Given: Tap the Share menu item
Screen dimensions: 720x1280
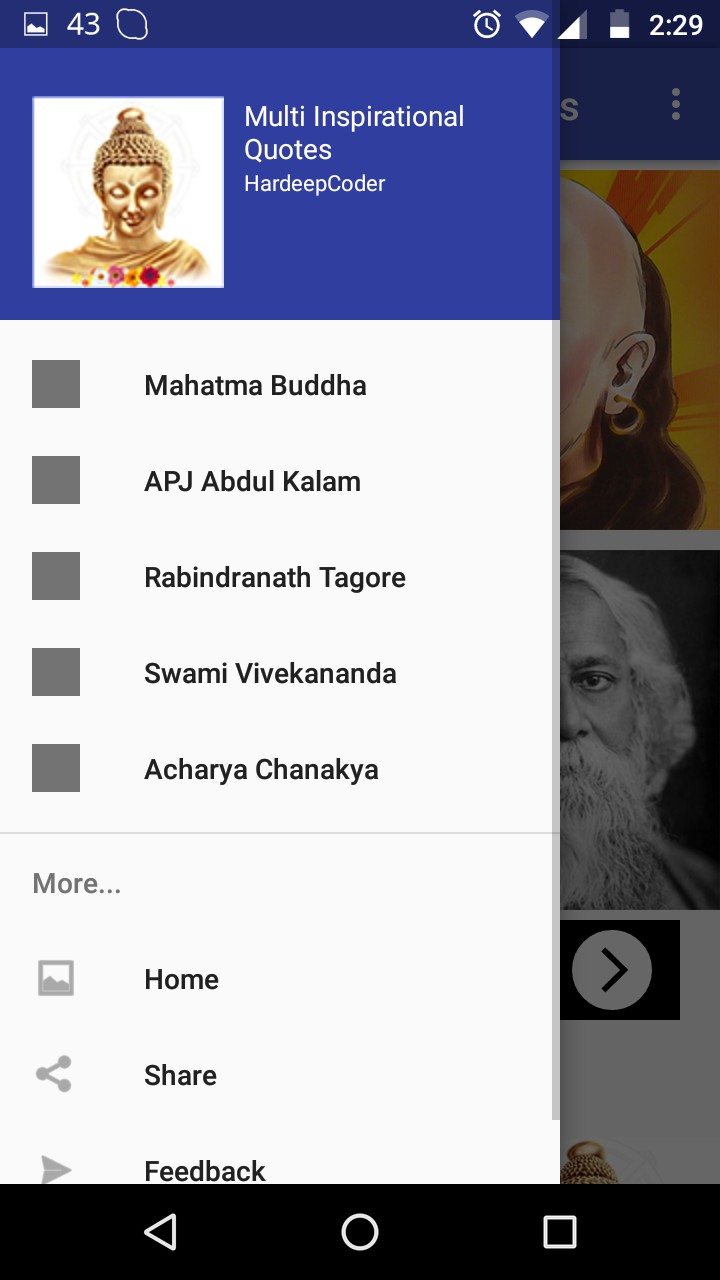Looking at the screenshot, I should 180,1075.
